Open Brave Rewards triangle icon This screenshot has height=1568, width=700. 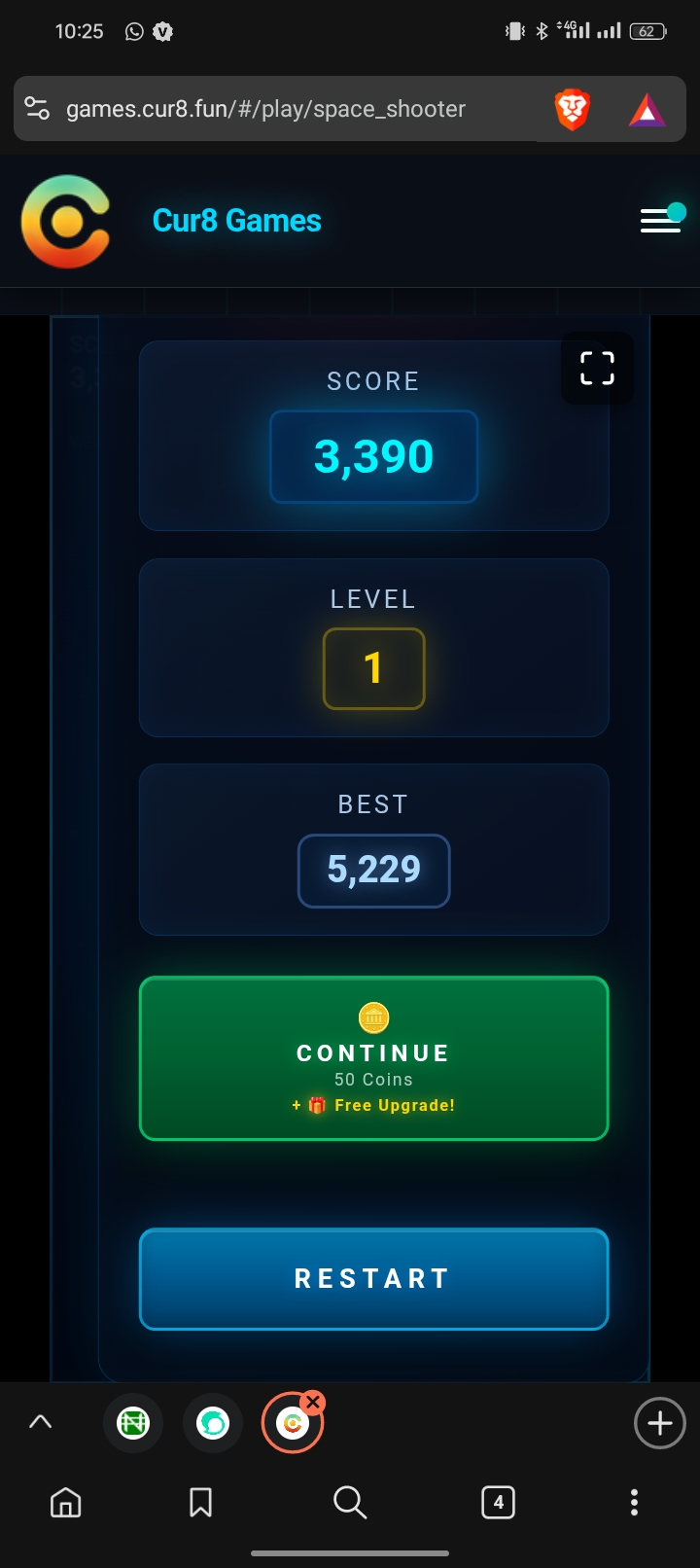point(647,111)
